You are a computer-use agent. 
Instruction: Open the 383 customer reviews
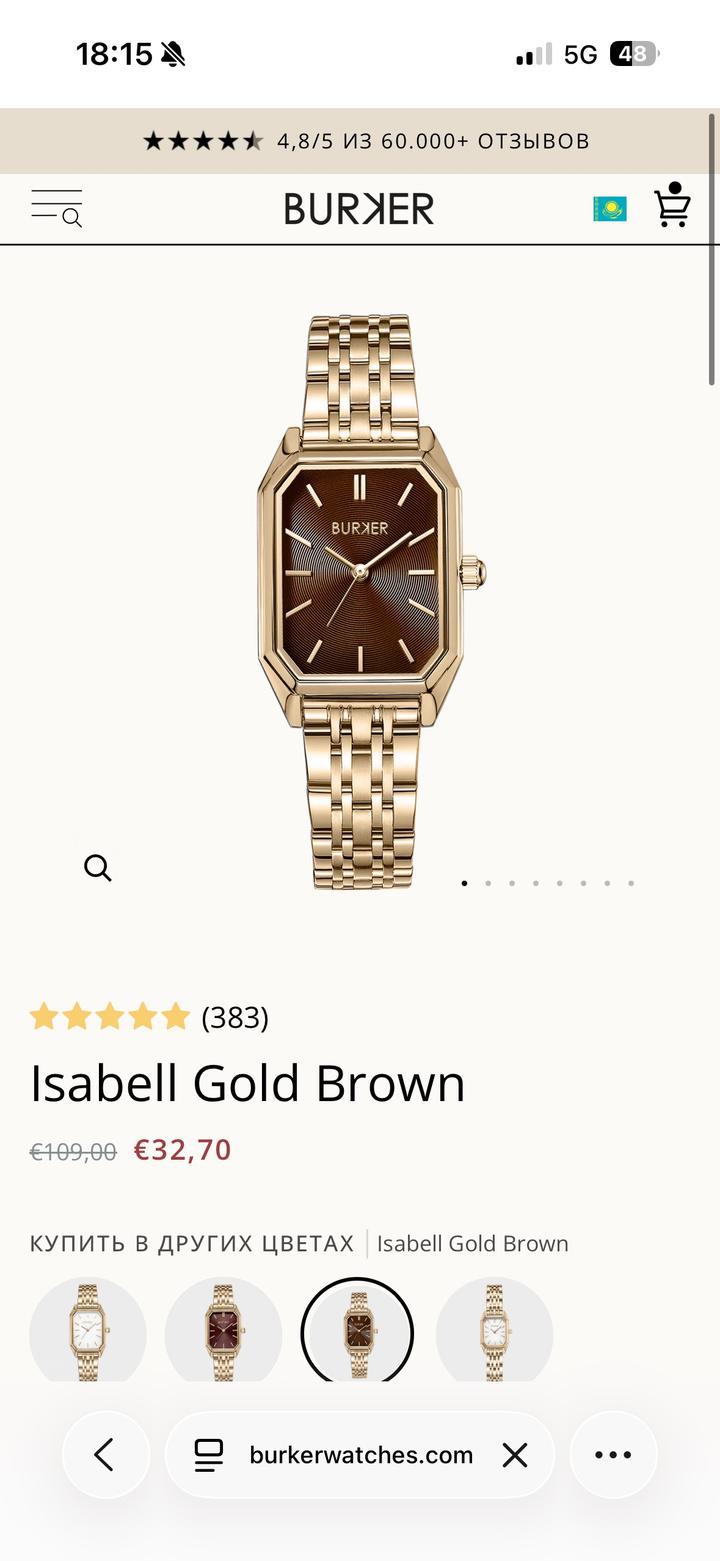click(234, 1017)
